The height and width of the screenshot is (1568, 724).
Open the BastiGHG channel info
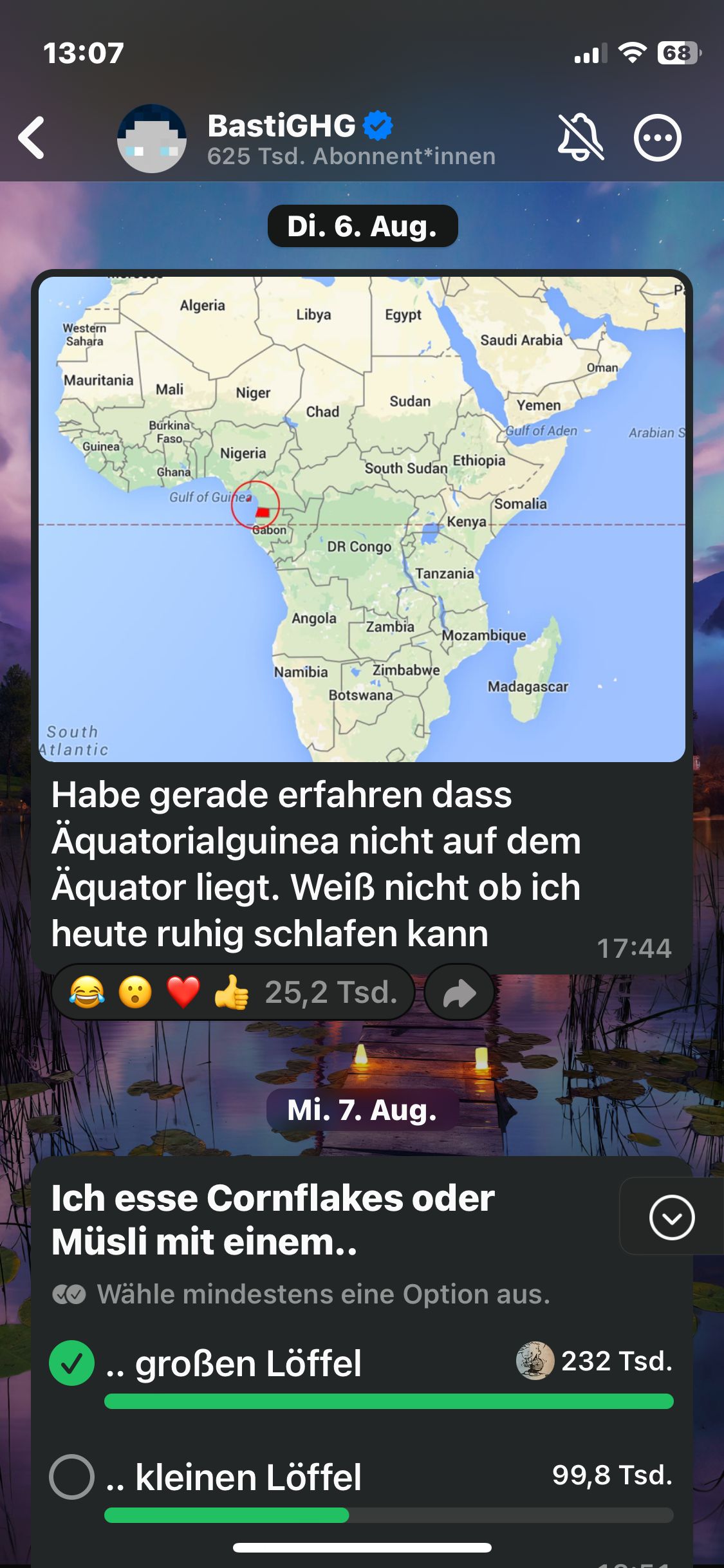click(351, 138)
